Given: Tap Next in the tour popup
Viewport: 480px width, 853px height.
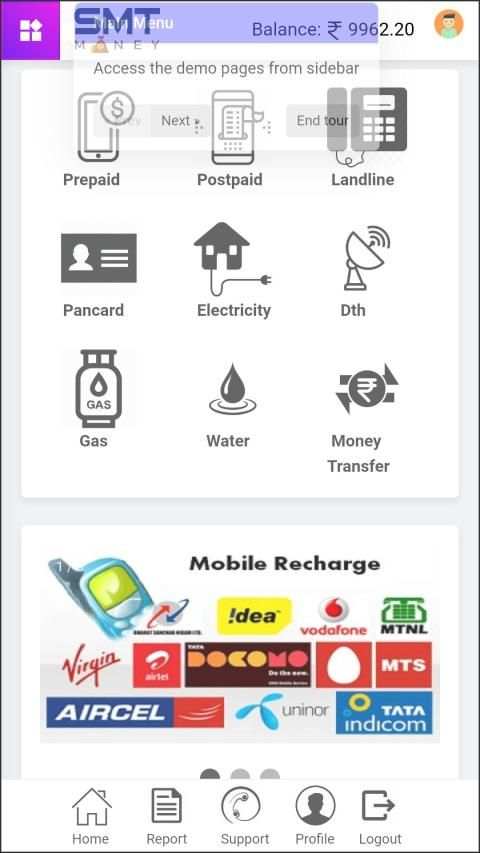Looking at the screenshot, I should click(176, 121).
